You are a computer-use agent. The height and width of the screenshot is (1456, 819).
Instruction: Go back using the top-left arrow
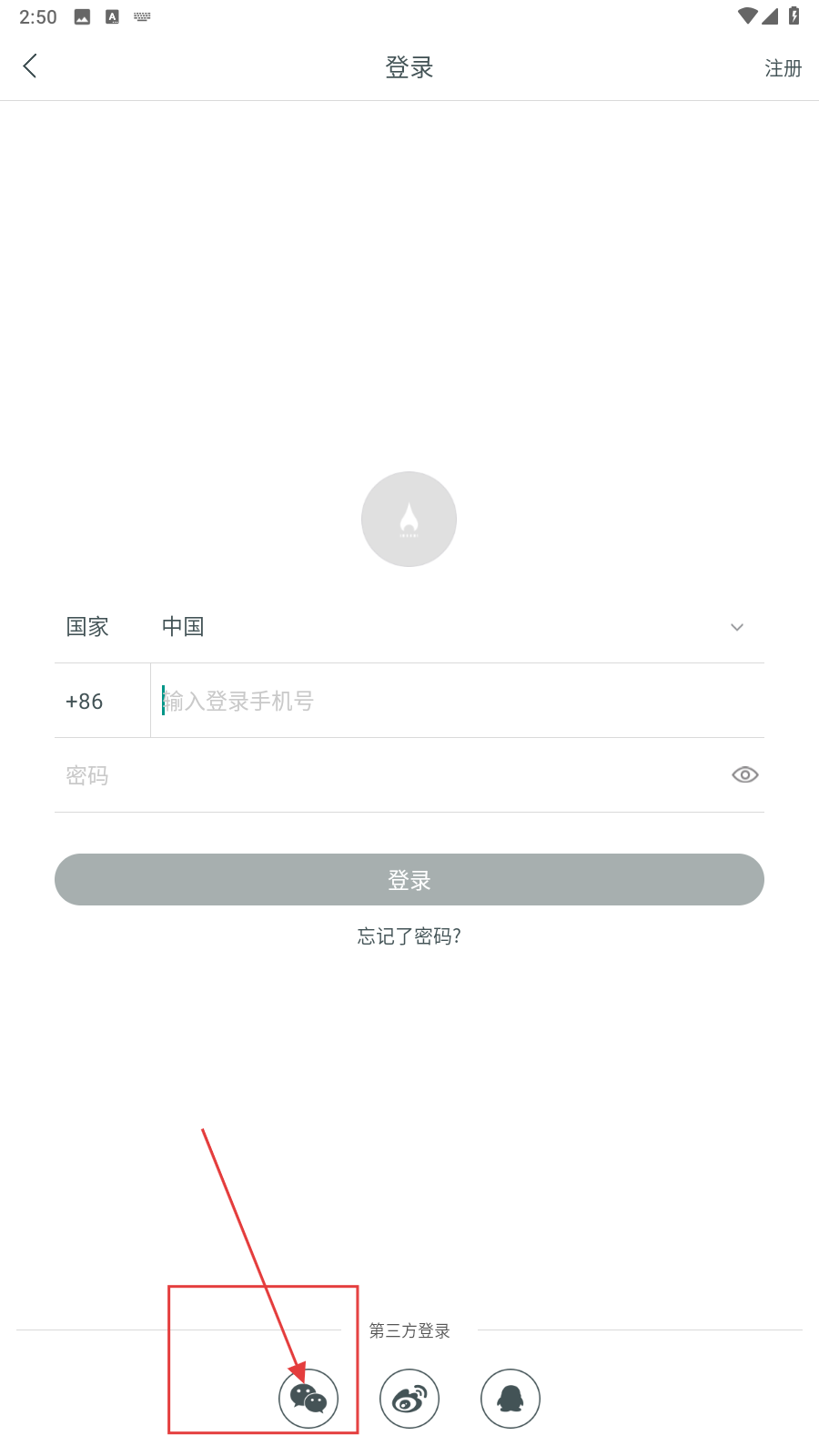point(30,66)
